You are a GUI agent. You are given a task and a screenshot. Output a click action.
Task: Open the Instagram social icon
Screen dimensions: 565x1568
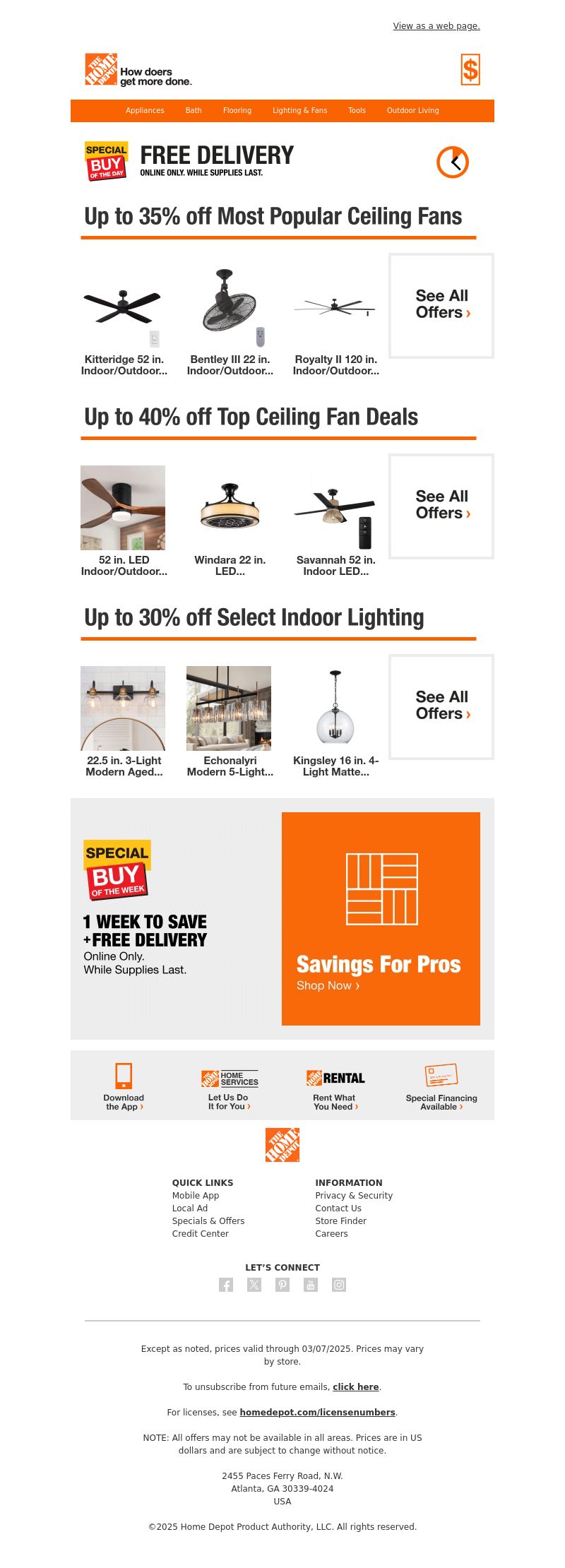339,1285
